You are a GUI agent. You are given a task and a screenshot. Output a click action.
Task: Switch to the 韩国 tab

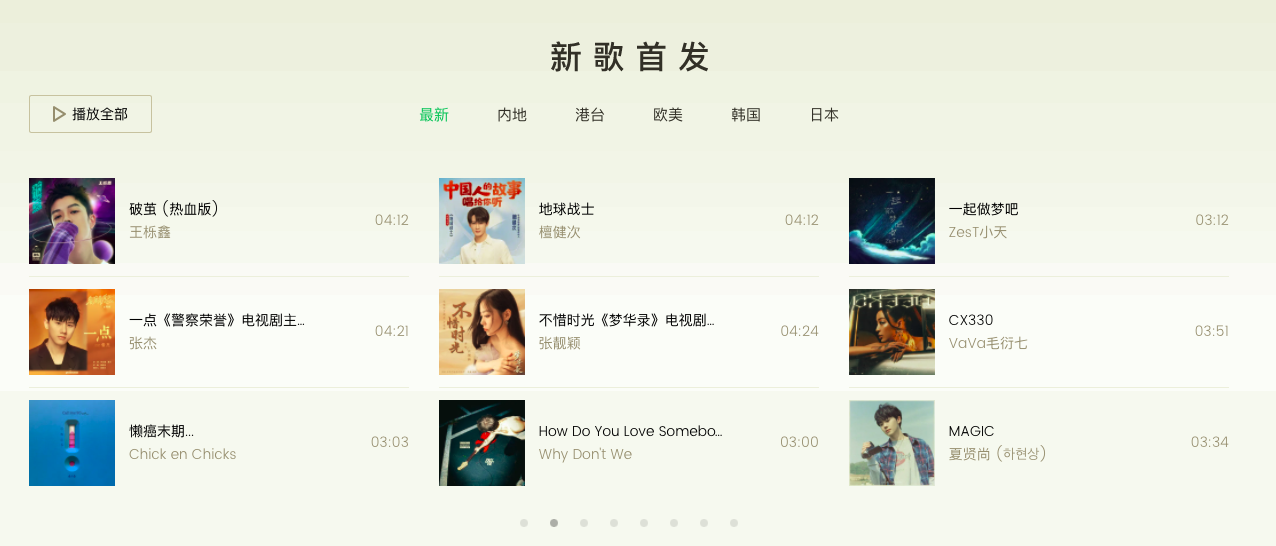coord(746,115)
